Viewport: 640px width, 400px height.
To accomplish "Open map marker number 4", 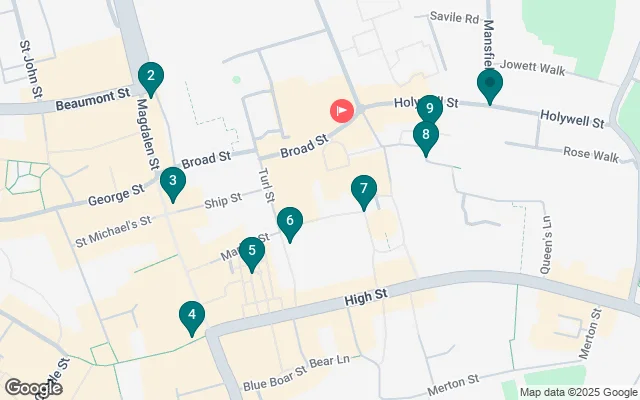I will tap(190, 316).
